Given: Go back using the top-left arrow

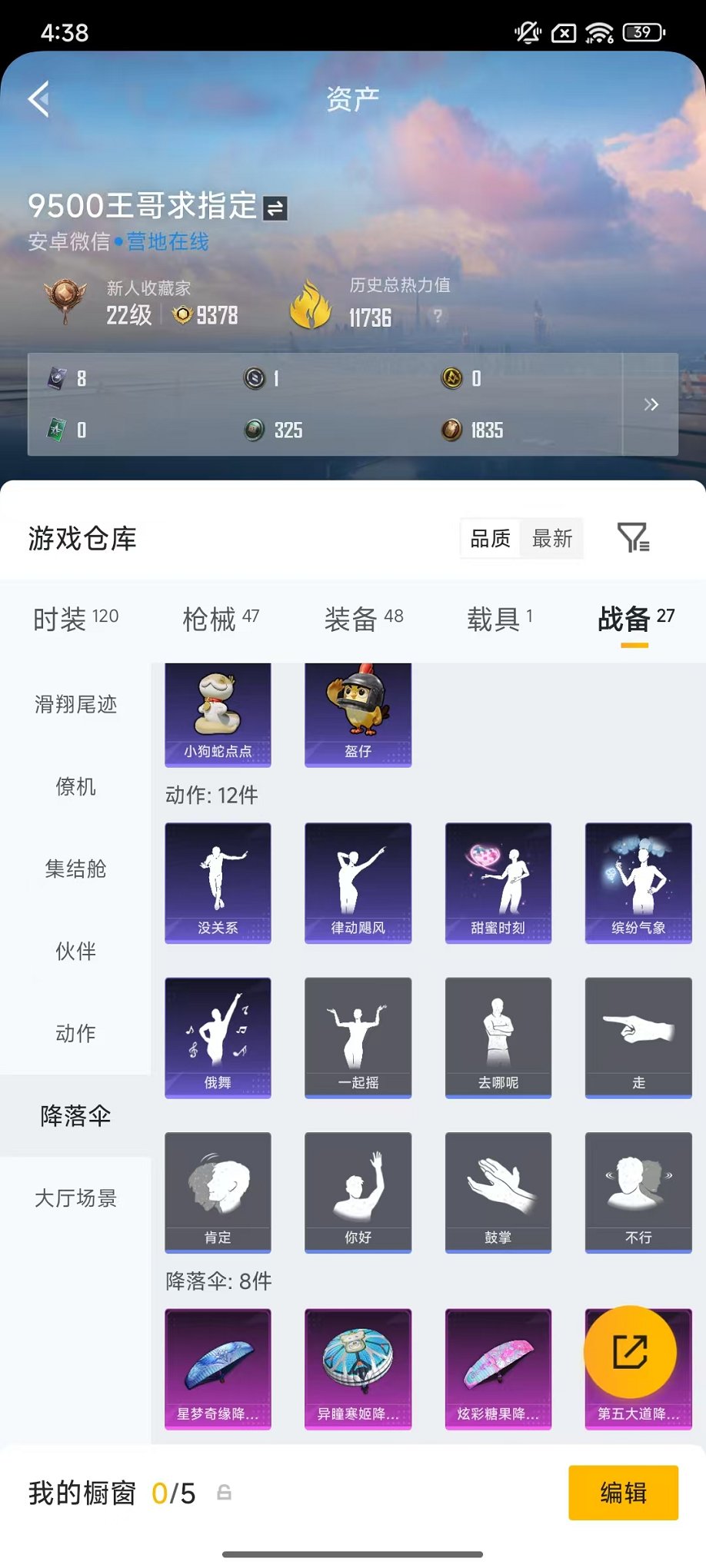Looking at the screenshot, I should click(x=39, y=99).
